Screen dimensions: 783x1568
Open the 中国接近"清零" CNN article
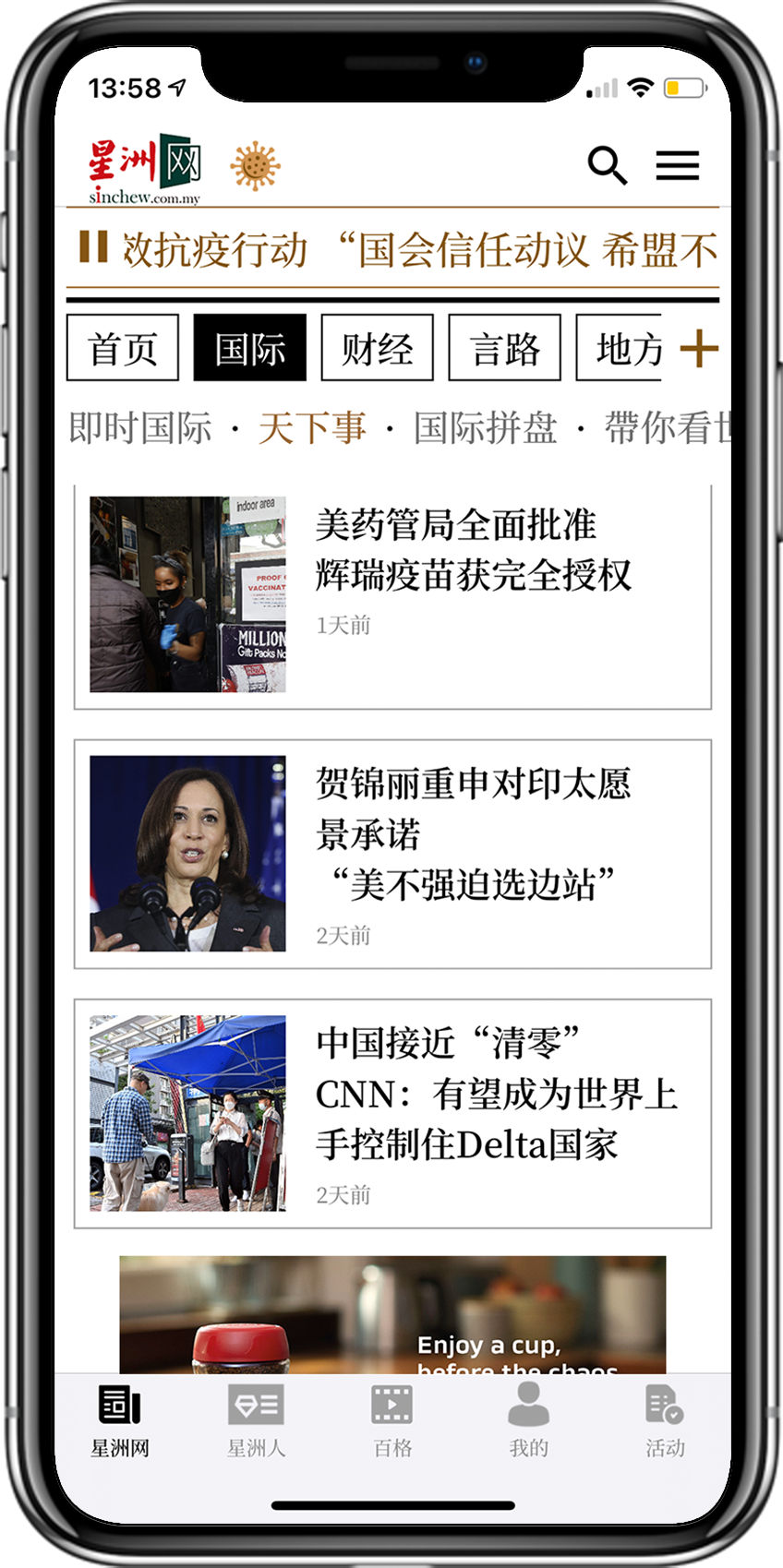(x=496, y=1094)
